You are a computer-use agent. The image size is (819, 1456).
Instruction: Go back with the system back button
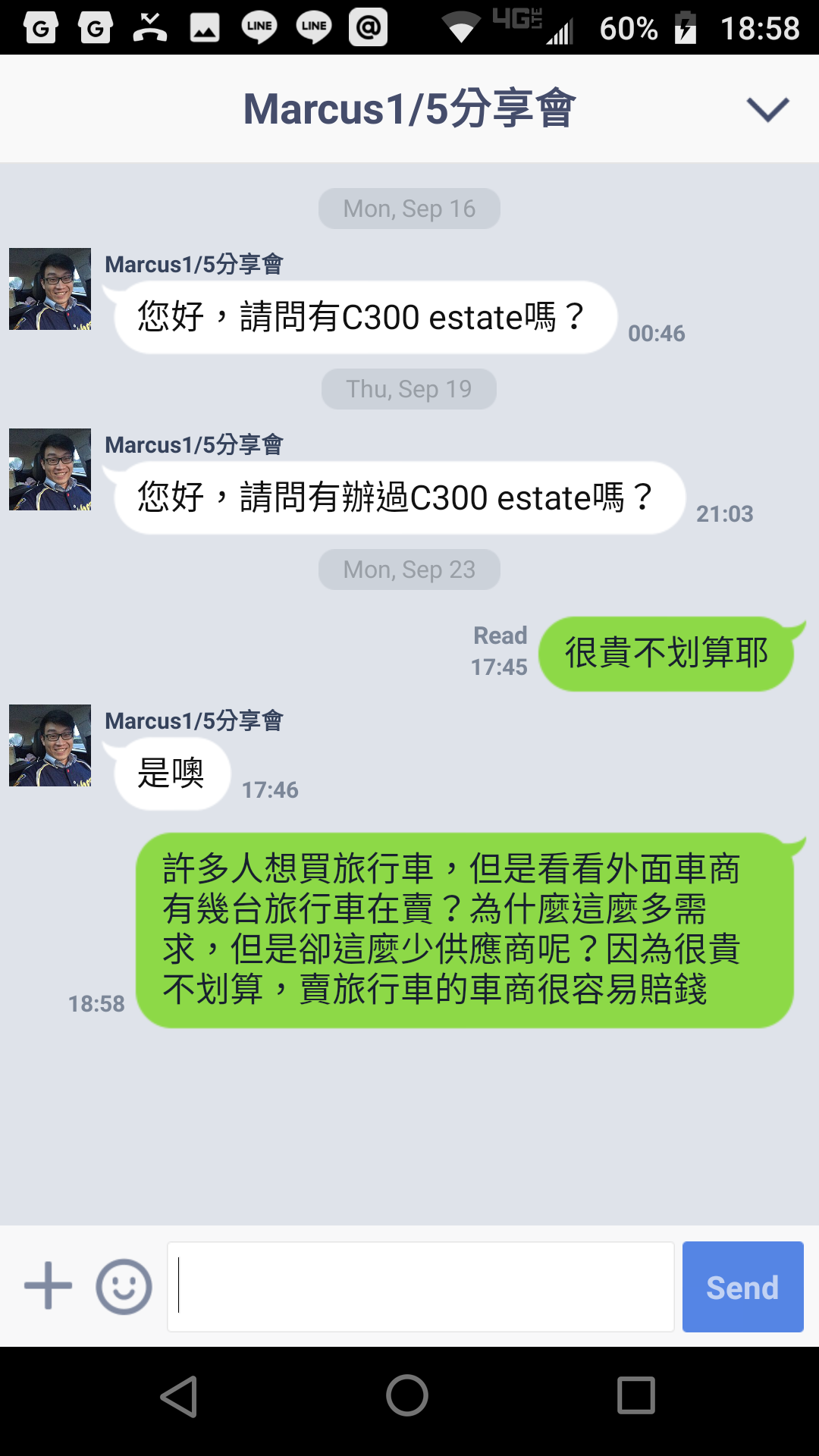tap(180, 1396)
